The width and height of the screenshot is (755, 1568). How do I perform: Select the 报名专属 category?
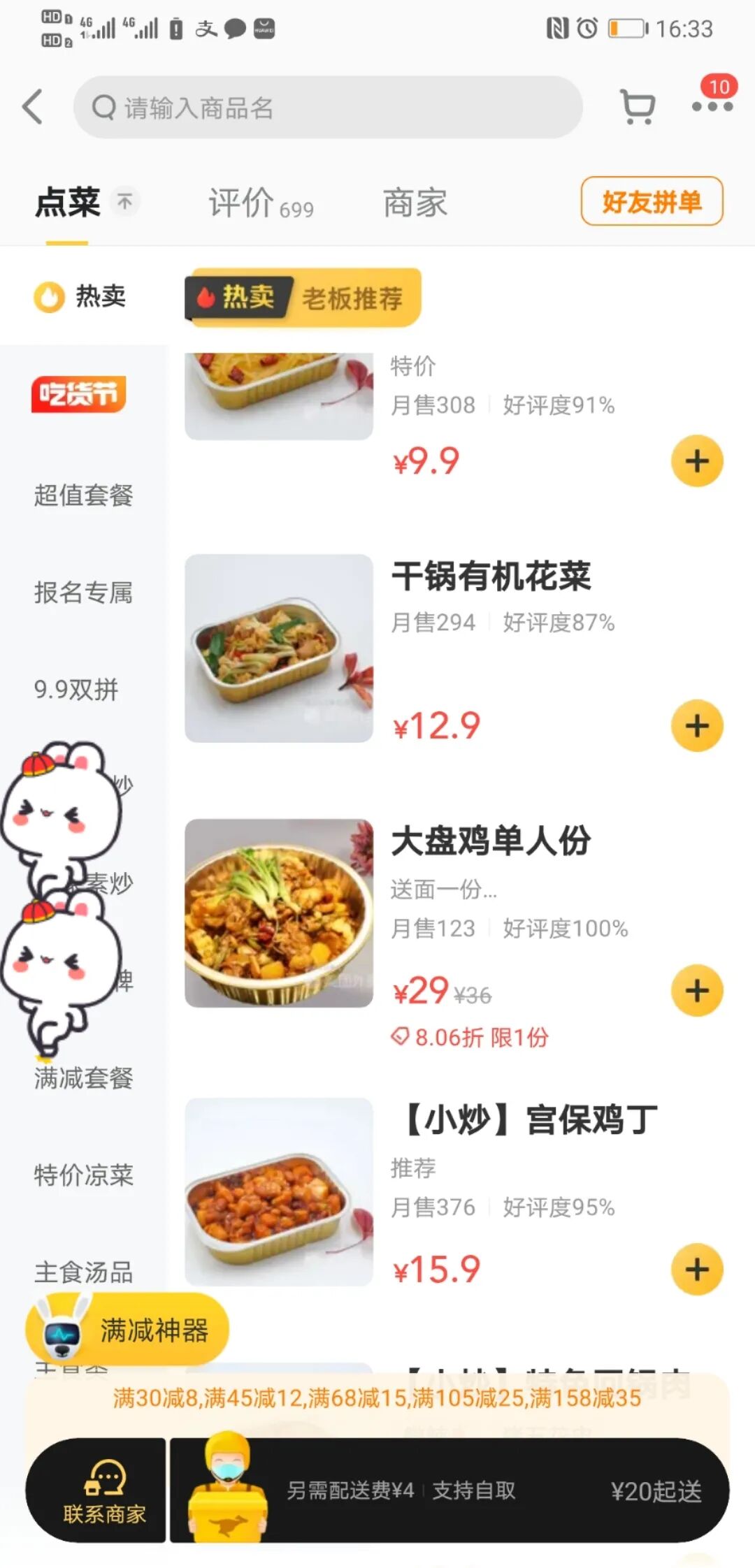pyautogui.click(x=83, y=593)
